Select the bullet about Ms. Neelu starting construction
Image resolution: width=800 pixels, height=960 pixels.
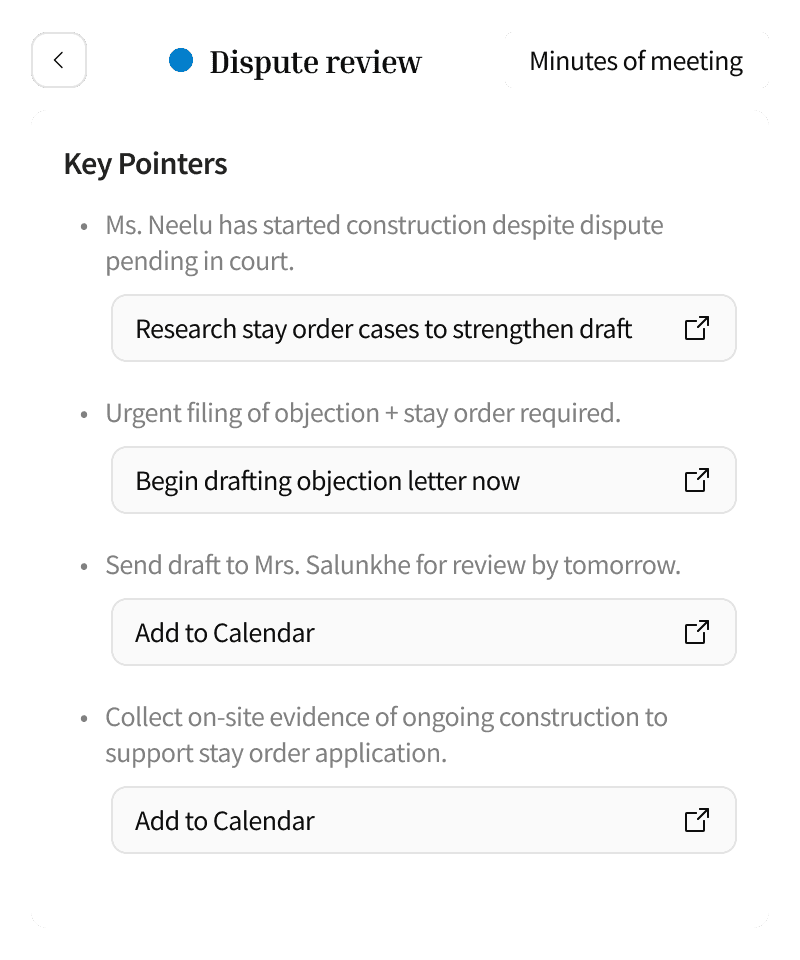384,242
